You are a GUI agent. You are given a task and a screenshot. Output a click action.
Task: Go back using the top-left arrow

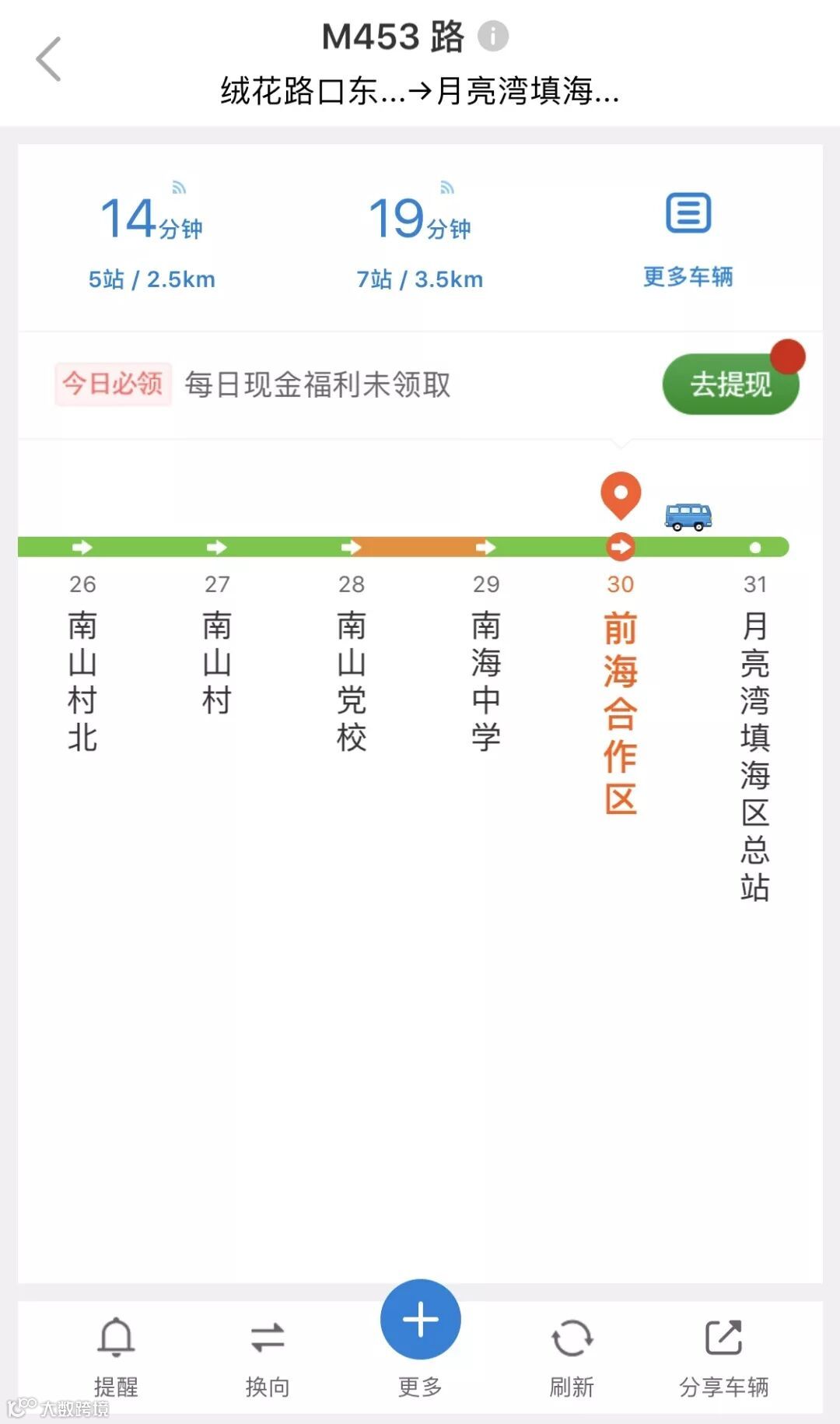click(48, 59)
